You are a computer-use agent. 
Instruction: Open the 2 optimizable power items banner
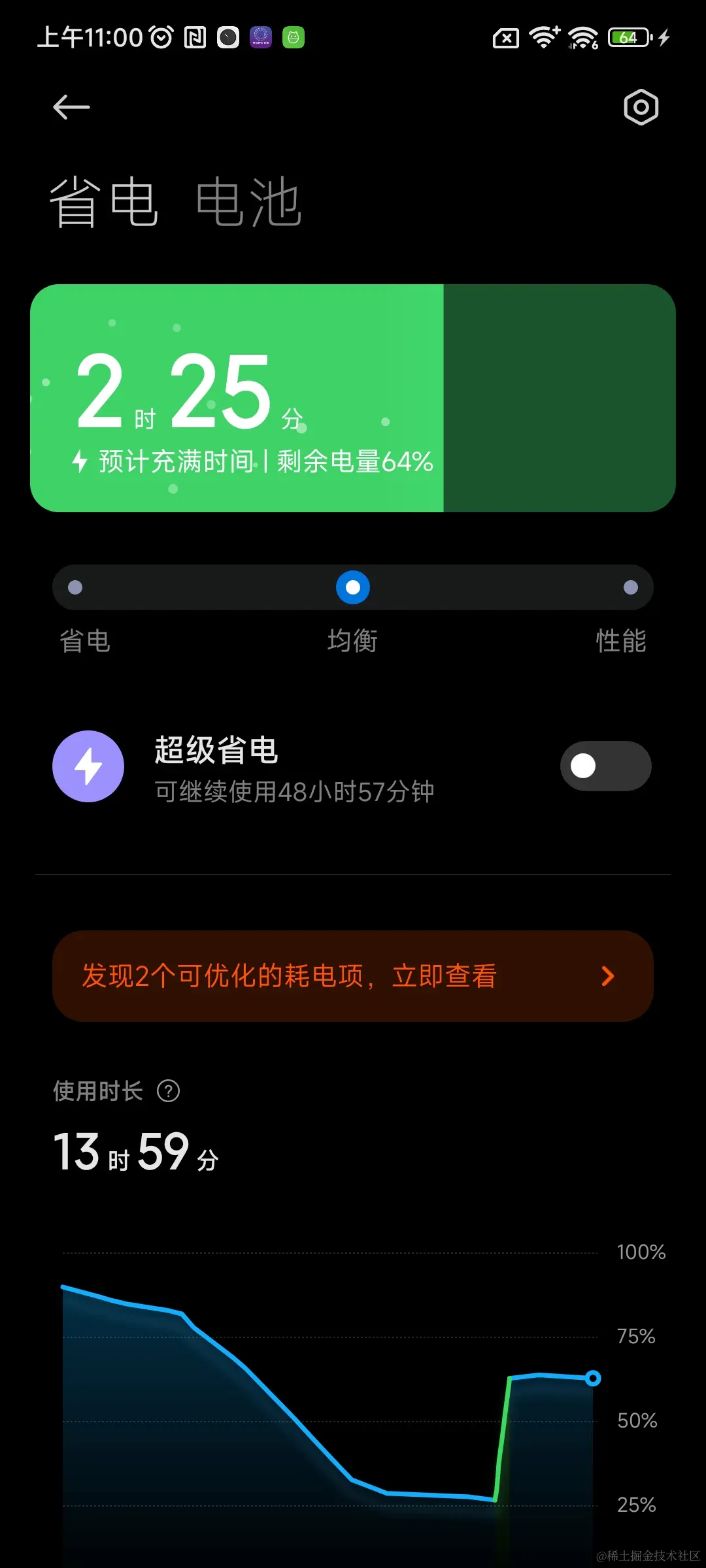point(353,975)
